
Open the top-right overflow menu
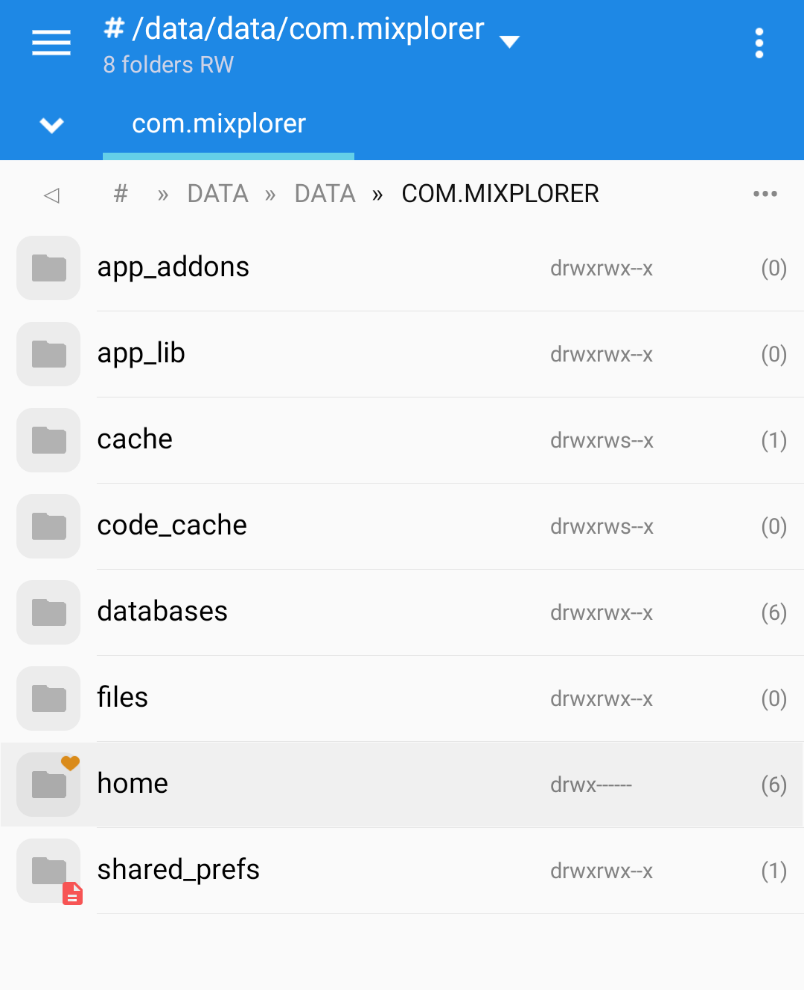pos(759,43)
